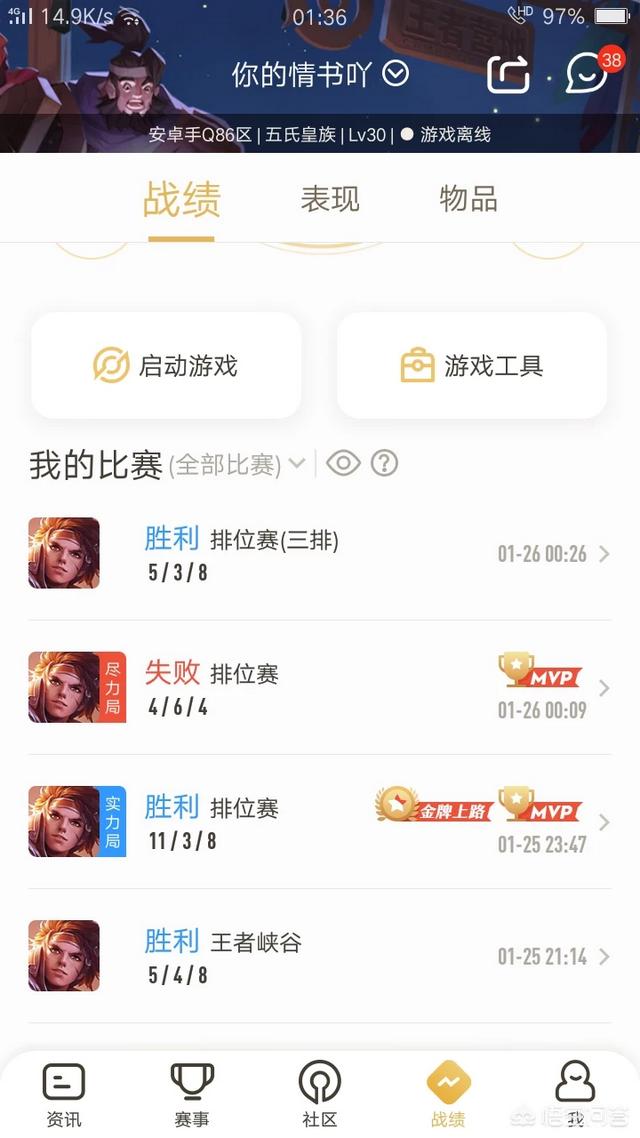Switch to the 赛事 tab
Viewport: 640px width, 1138px height.
tap(191, 1094)
